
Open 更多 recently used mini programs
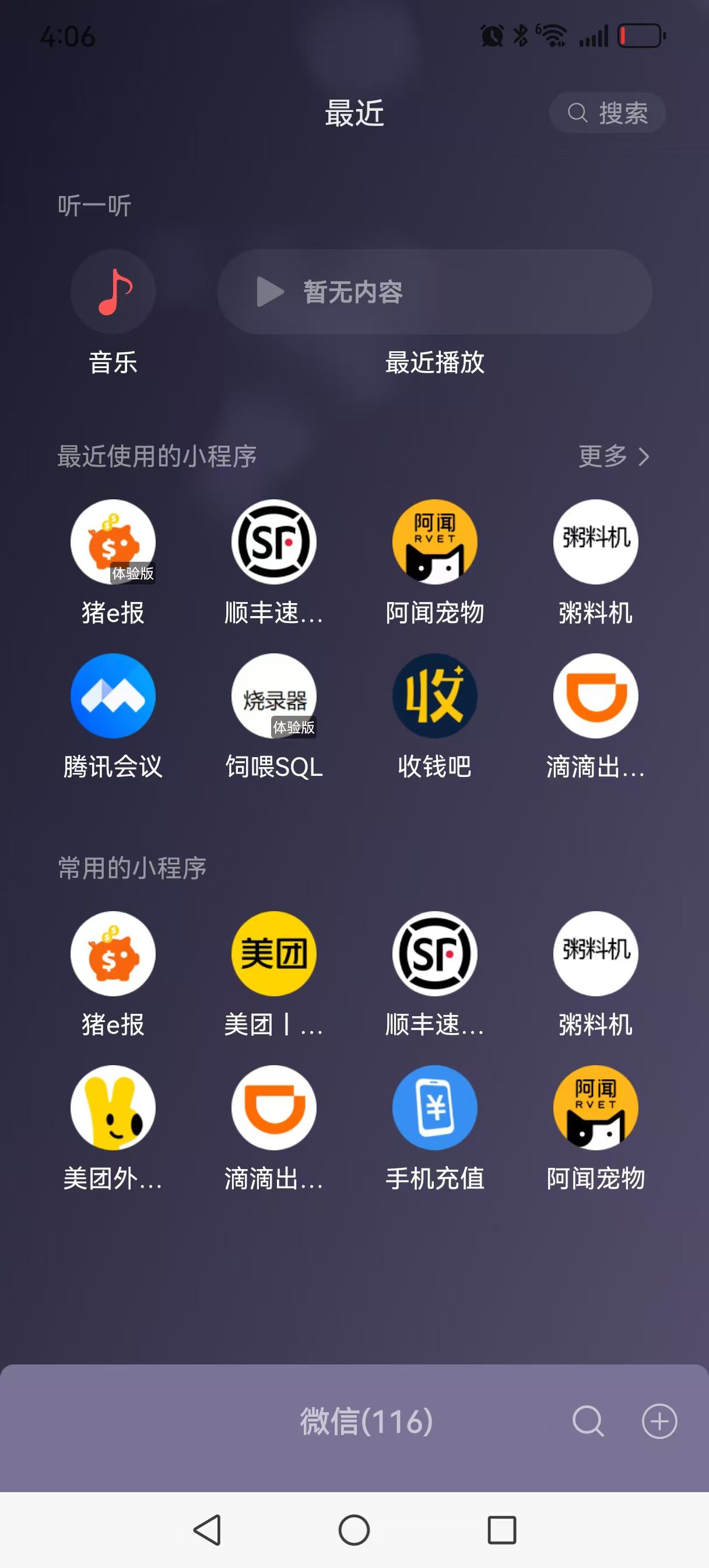coord(613,456)
